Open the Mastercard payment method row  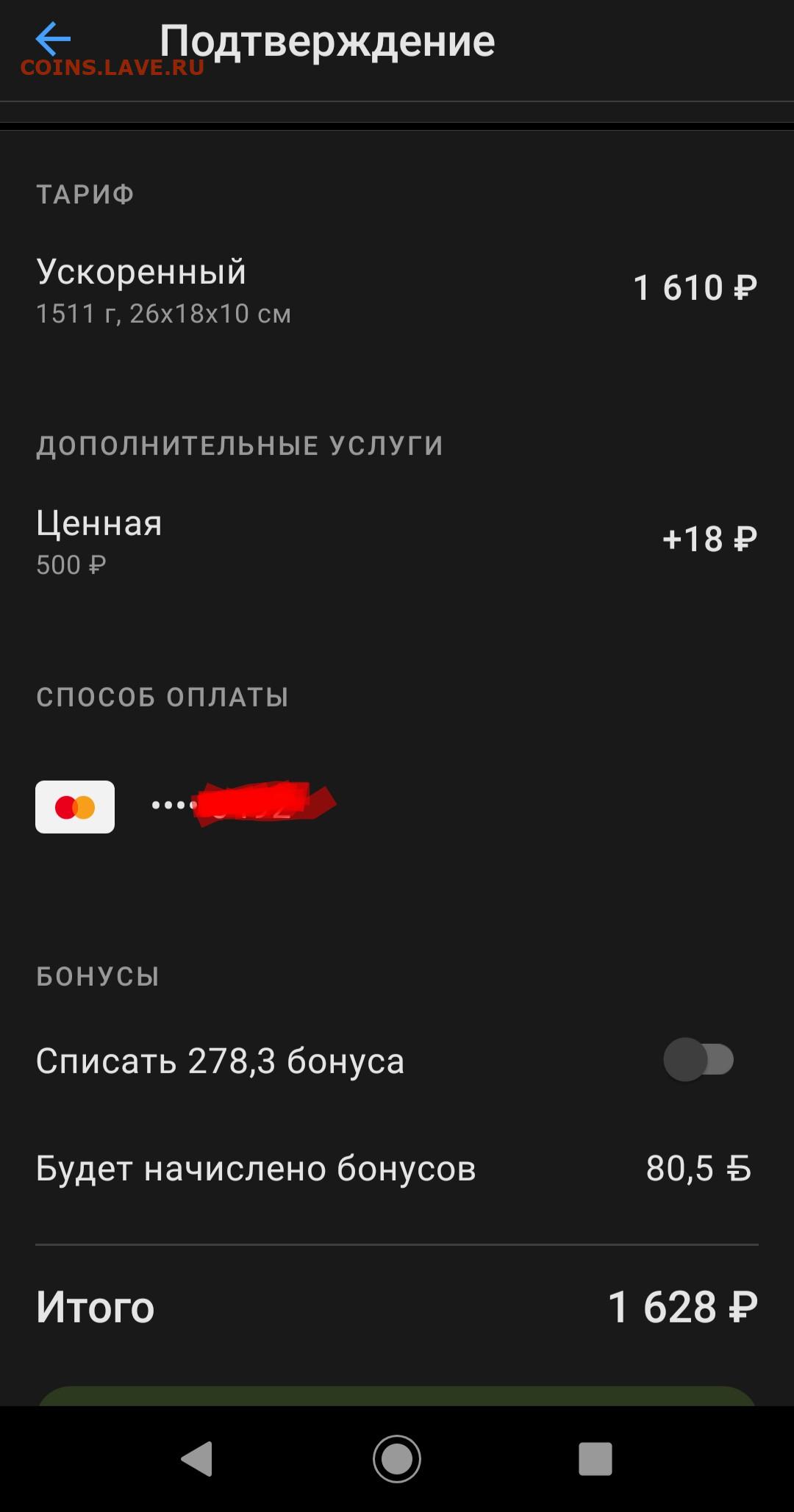coord(397,806)
